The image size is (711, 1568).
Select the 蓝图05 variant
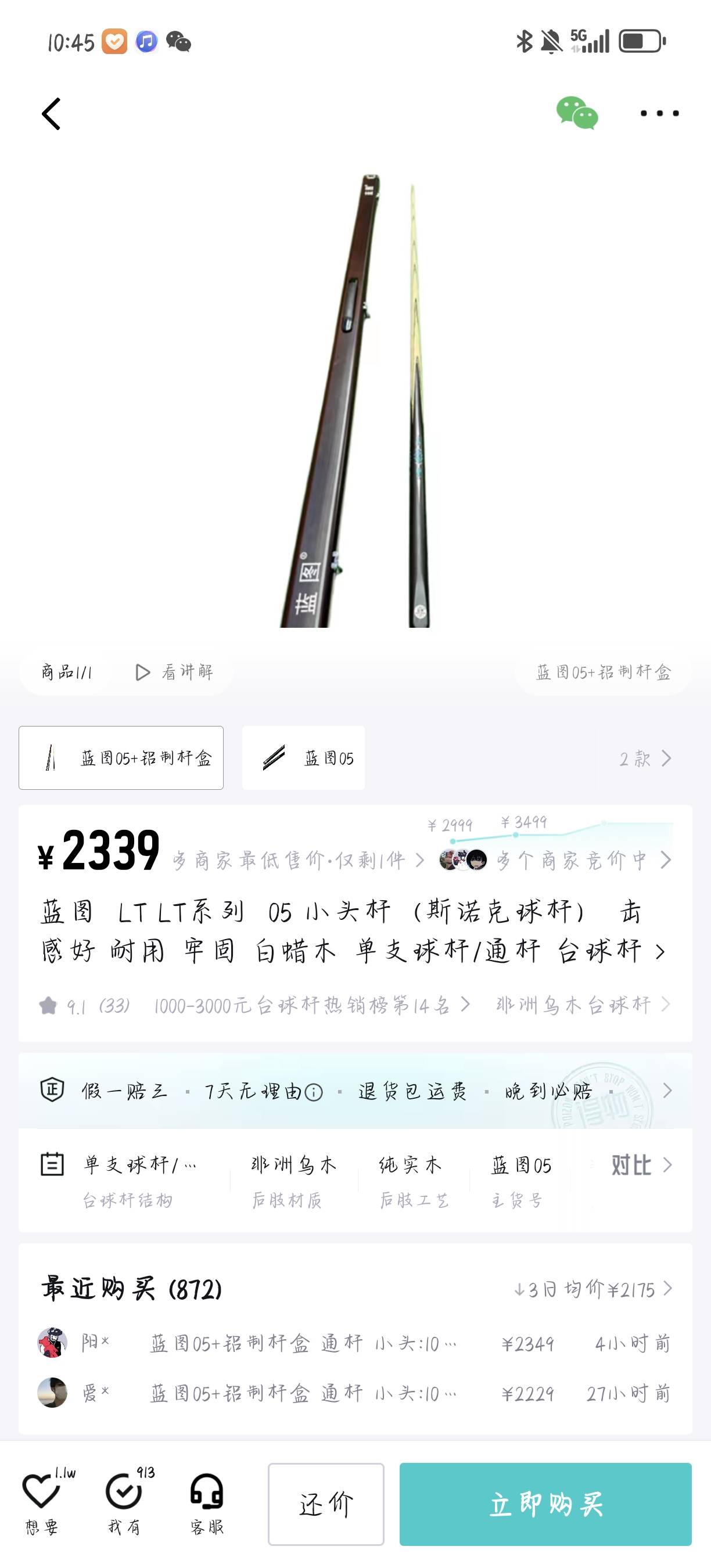point(304,758)
